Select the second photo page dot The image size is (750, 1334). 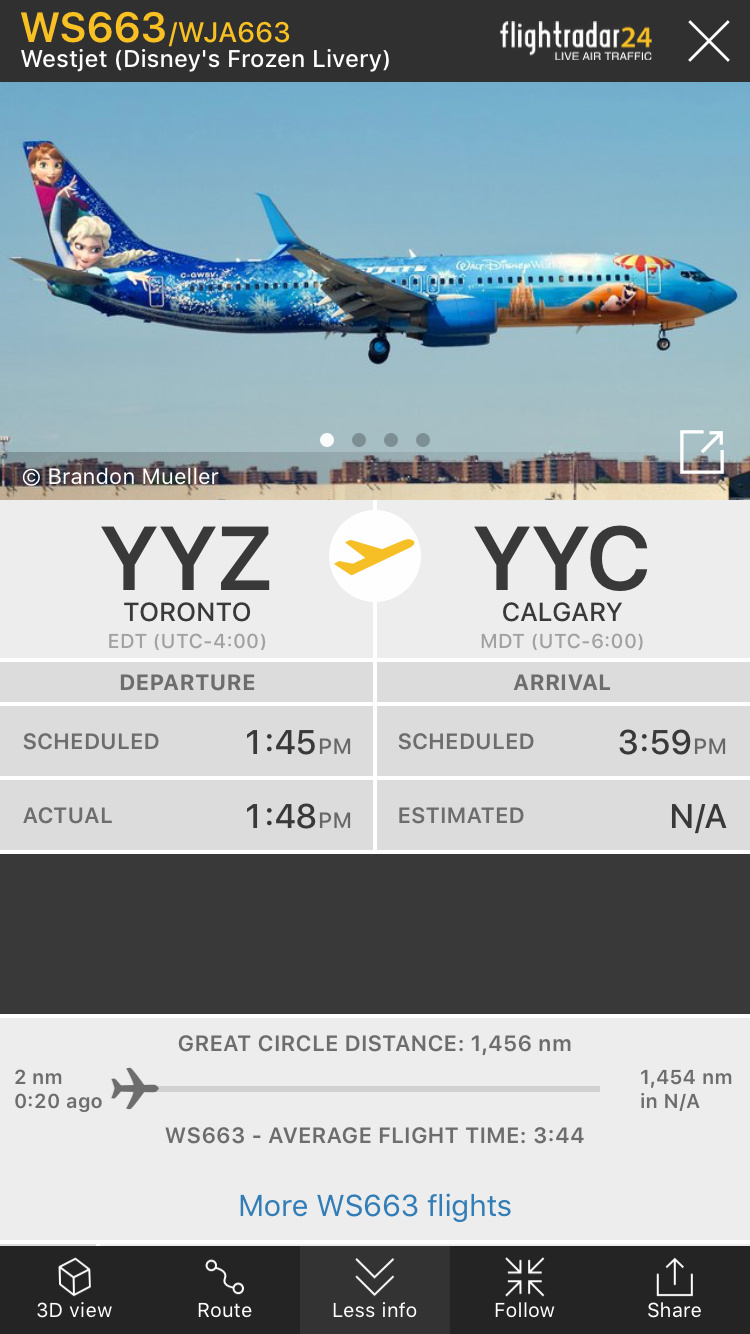point(359,440)
